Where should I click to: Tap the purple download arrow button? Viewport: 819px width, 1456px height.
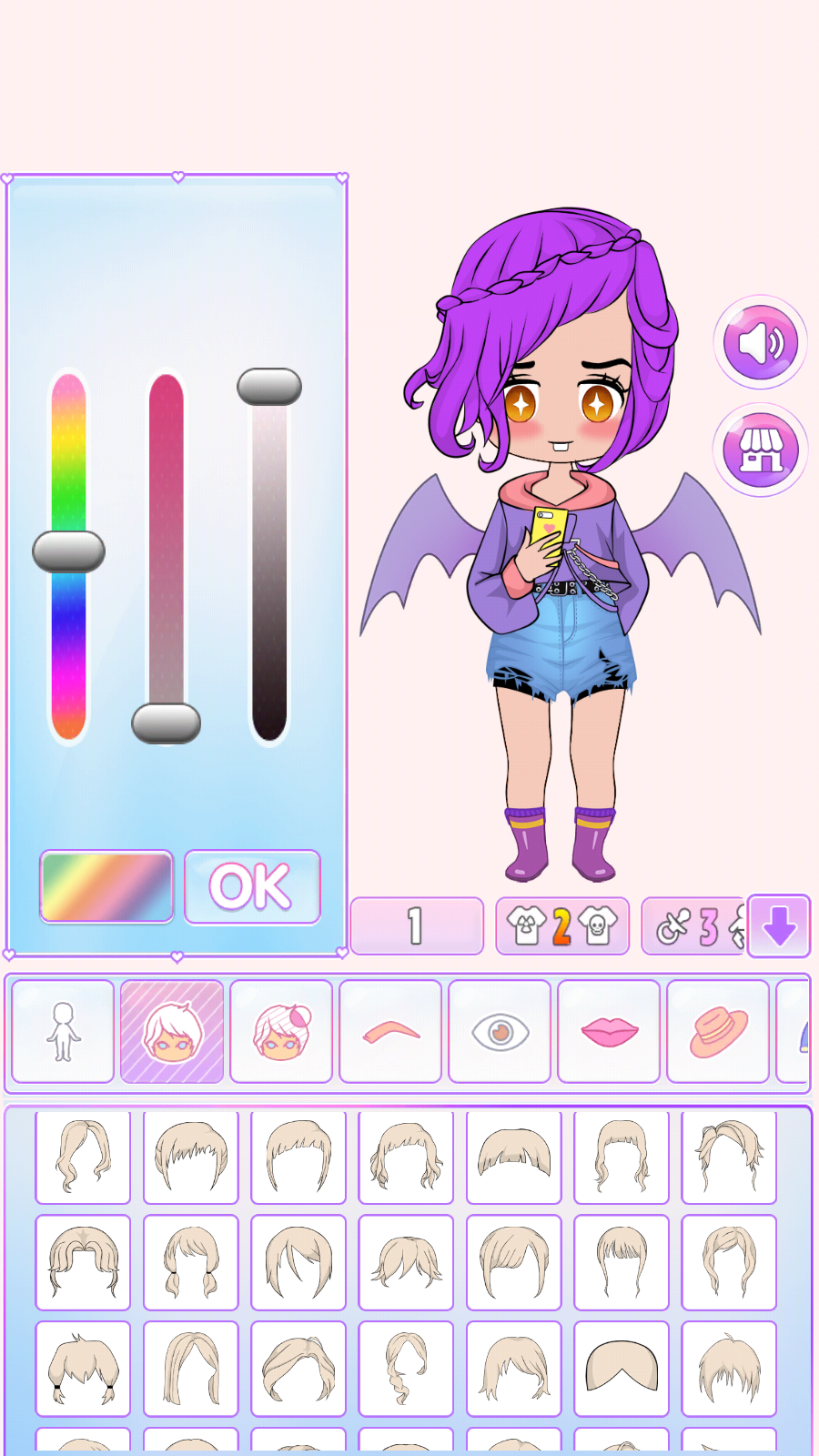[x=779, y=926]
